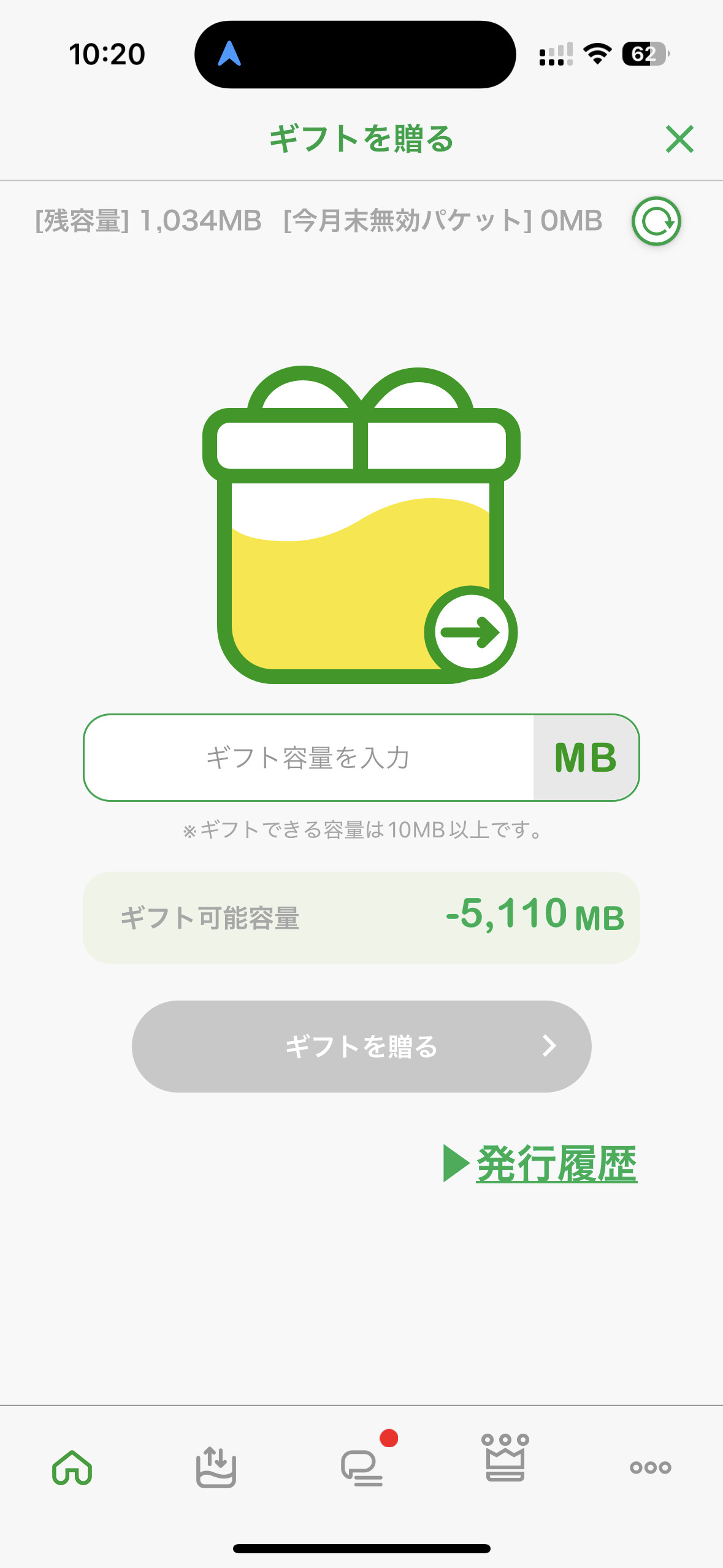Go to the home tab
This screenshot has width=723, height=1568.
[72, 1467]
